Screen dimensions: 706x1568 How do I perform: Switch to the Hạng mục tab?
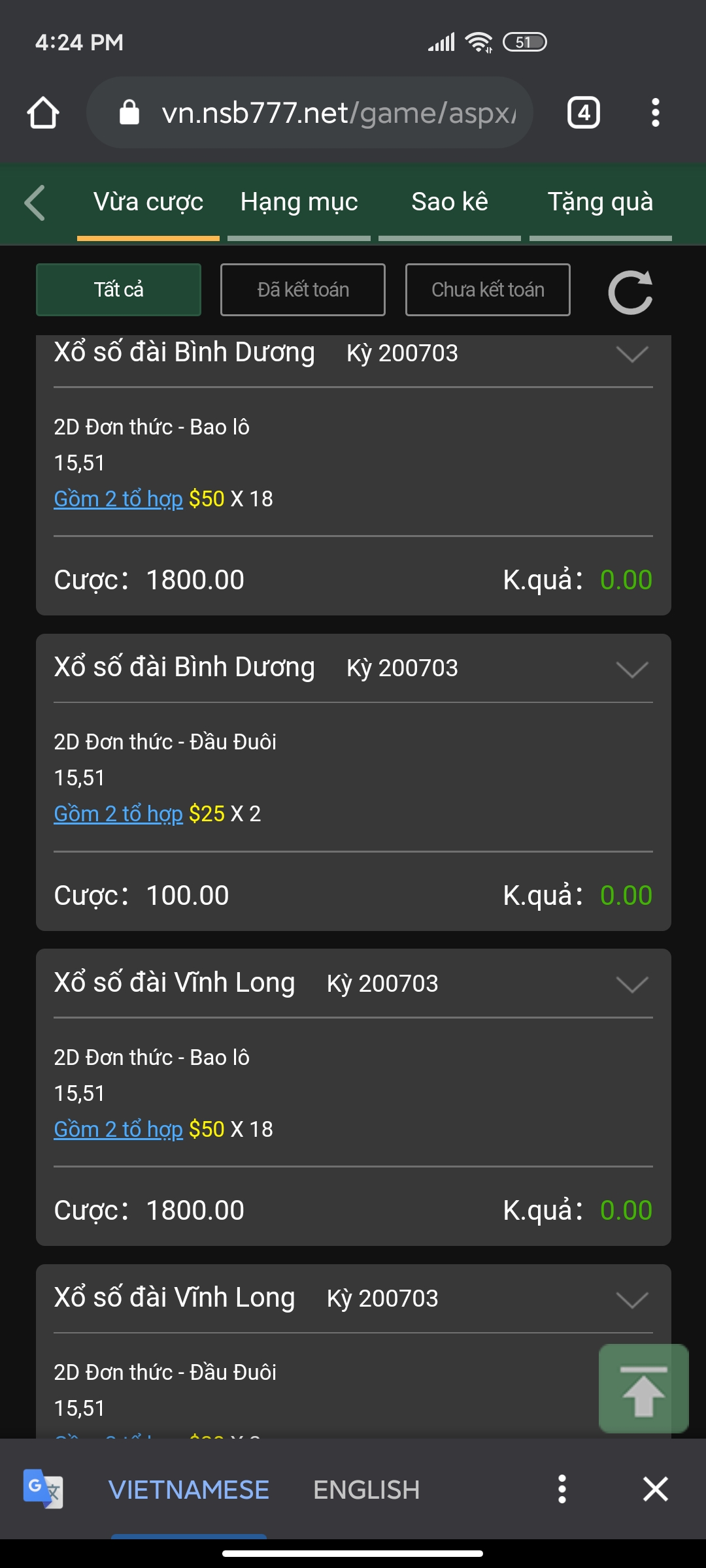point(299,202)
